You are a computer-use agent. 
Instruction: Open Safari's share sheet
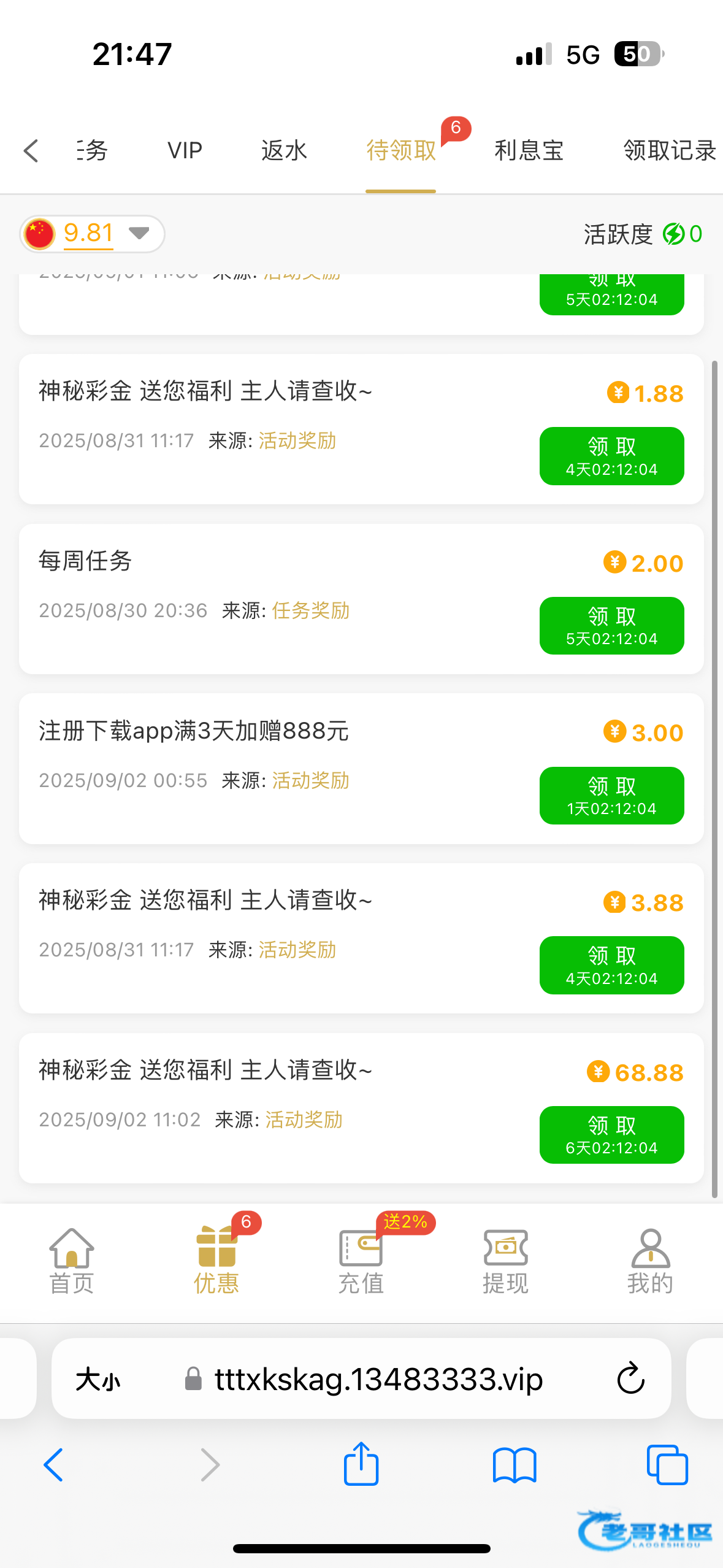point(361,1465)
